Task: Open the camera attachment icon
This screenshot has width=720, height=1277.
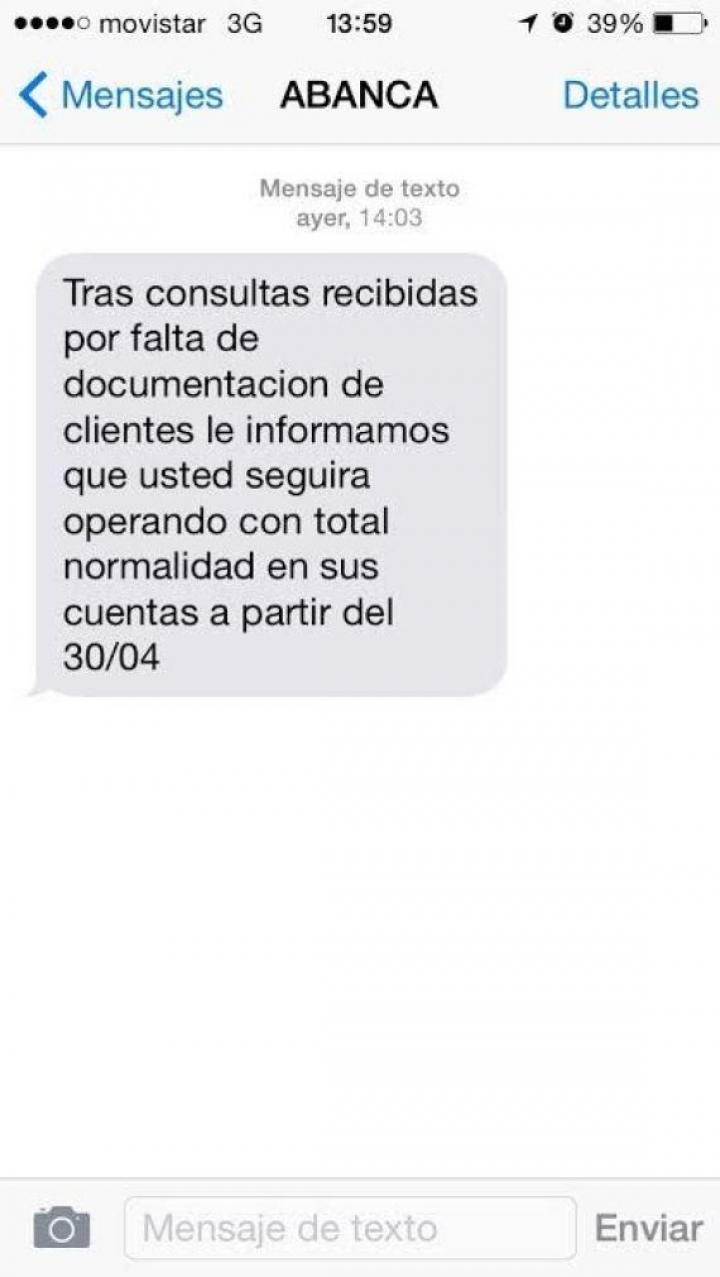Action: [62, 1227]
